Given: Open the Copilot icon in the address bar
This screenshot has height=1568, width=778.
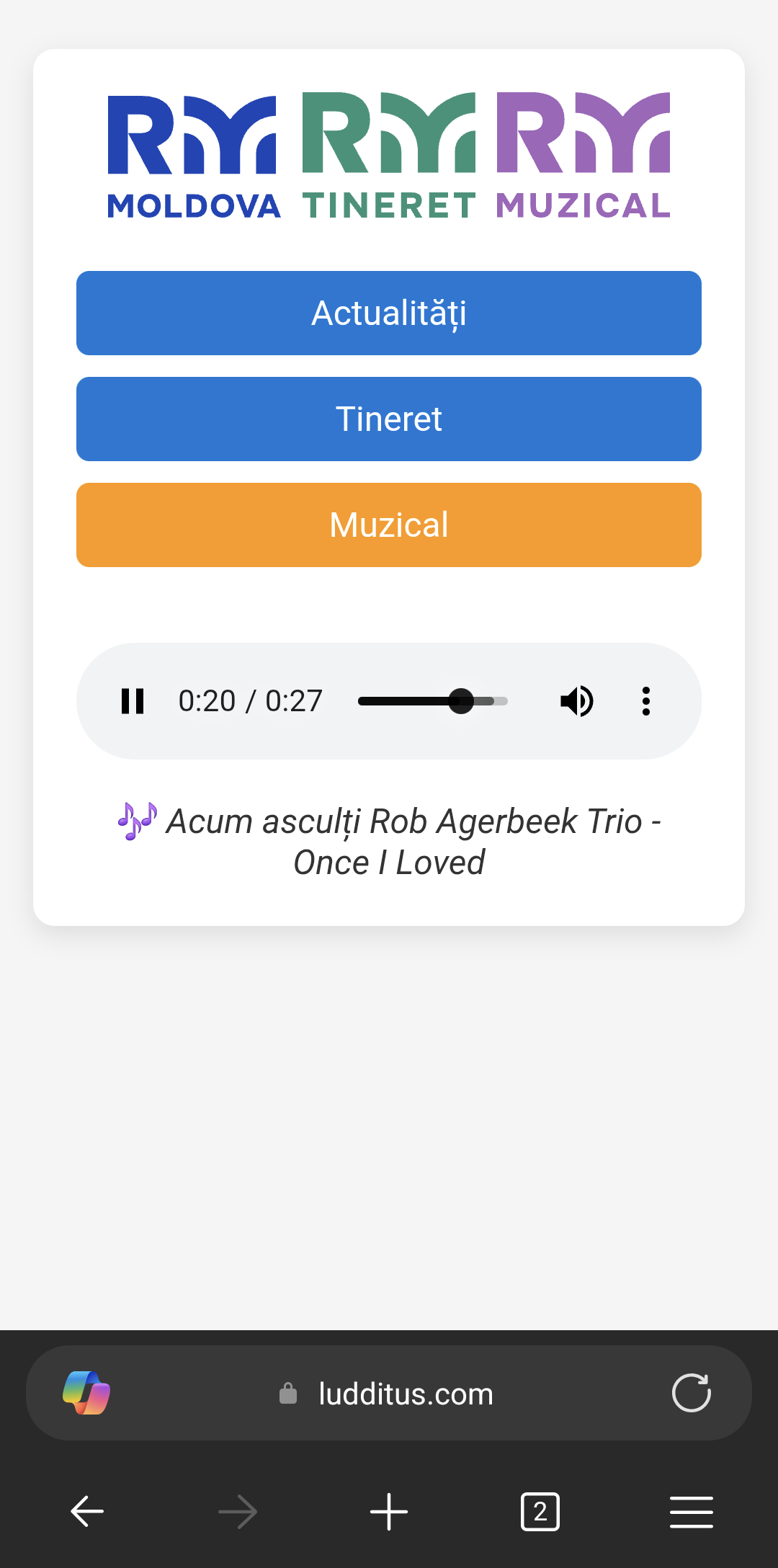Looking at the screenshot, I should pos(86,1393).
